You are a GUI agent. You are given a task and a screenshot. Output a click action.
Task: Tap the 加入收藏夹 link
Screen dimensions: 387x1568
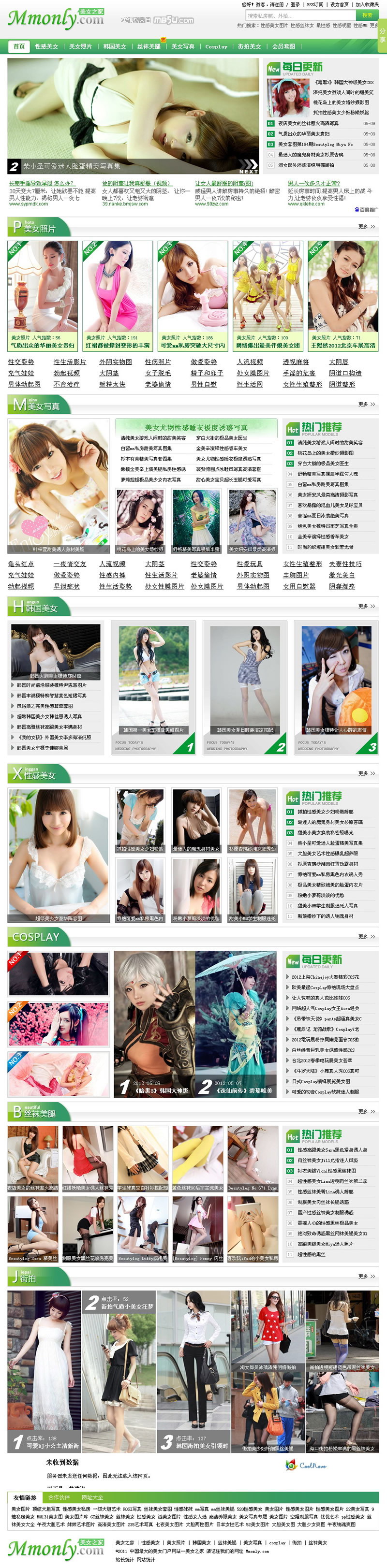[367, 4]
